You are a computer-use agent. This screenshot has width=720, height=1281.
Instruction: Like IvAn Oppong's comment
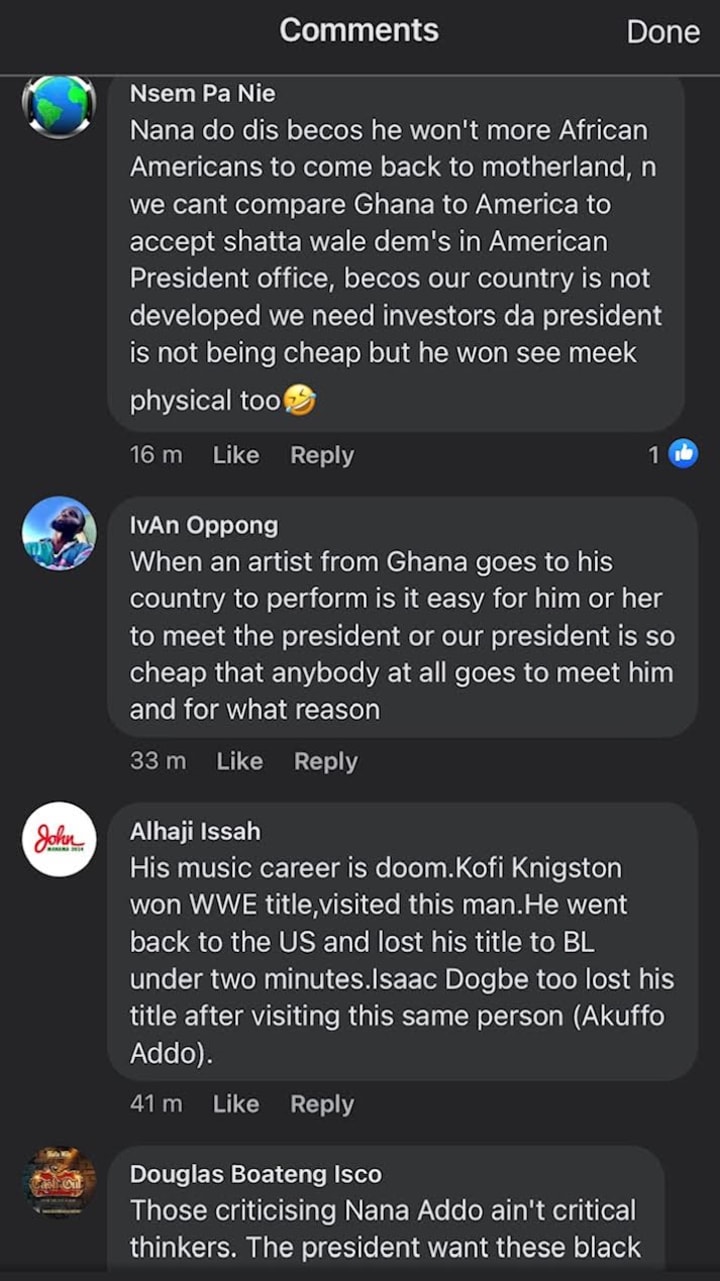pos(239,761)
